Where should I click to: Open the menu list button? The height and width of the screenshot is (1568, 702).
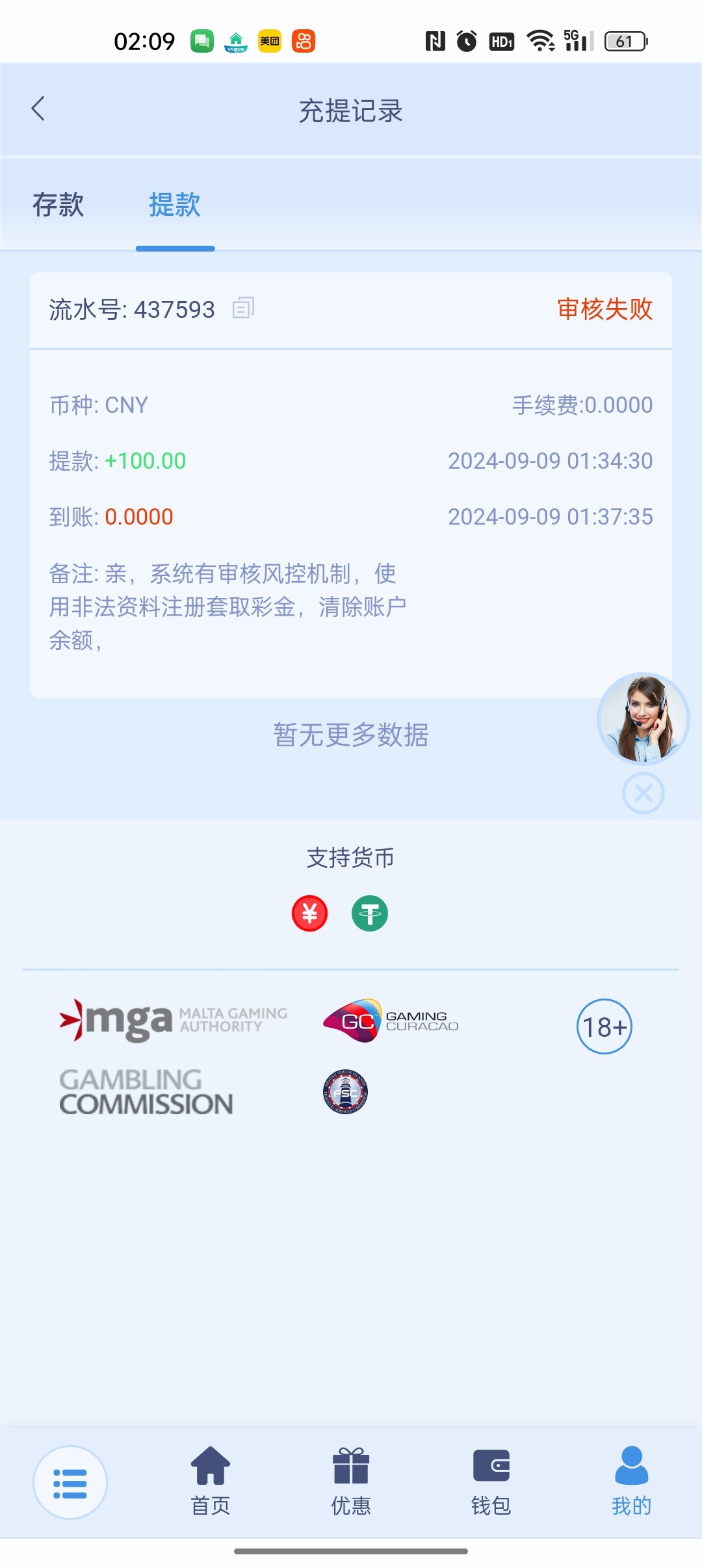70,1483
